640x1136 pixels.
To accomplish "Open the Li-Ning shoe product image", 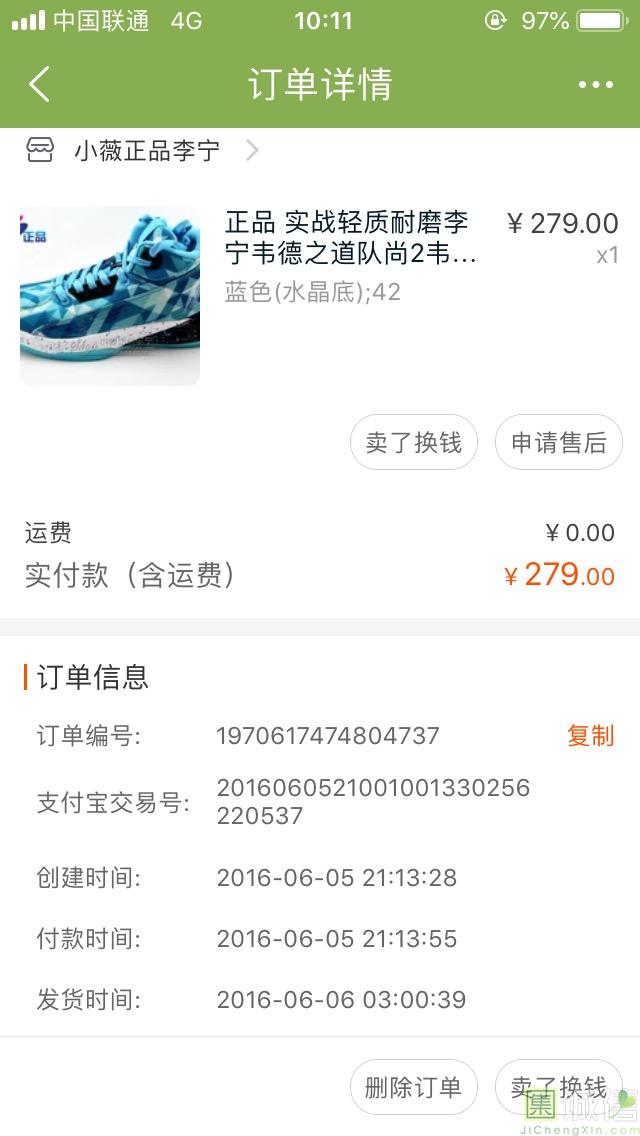I will click(x=110, y=296).
